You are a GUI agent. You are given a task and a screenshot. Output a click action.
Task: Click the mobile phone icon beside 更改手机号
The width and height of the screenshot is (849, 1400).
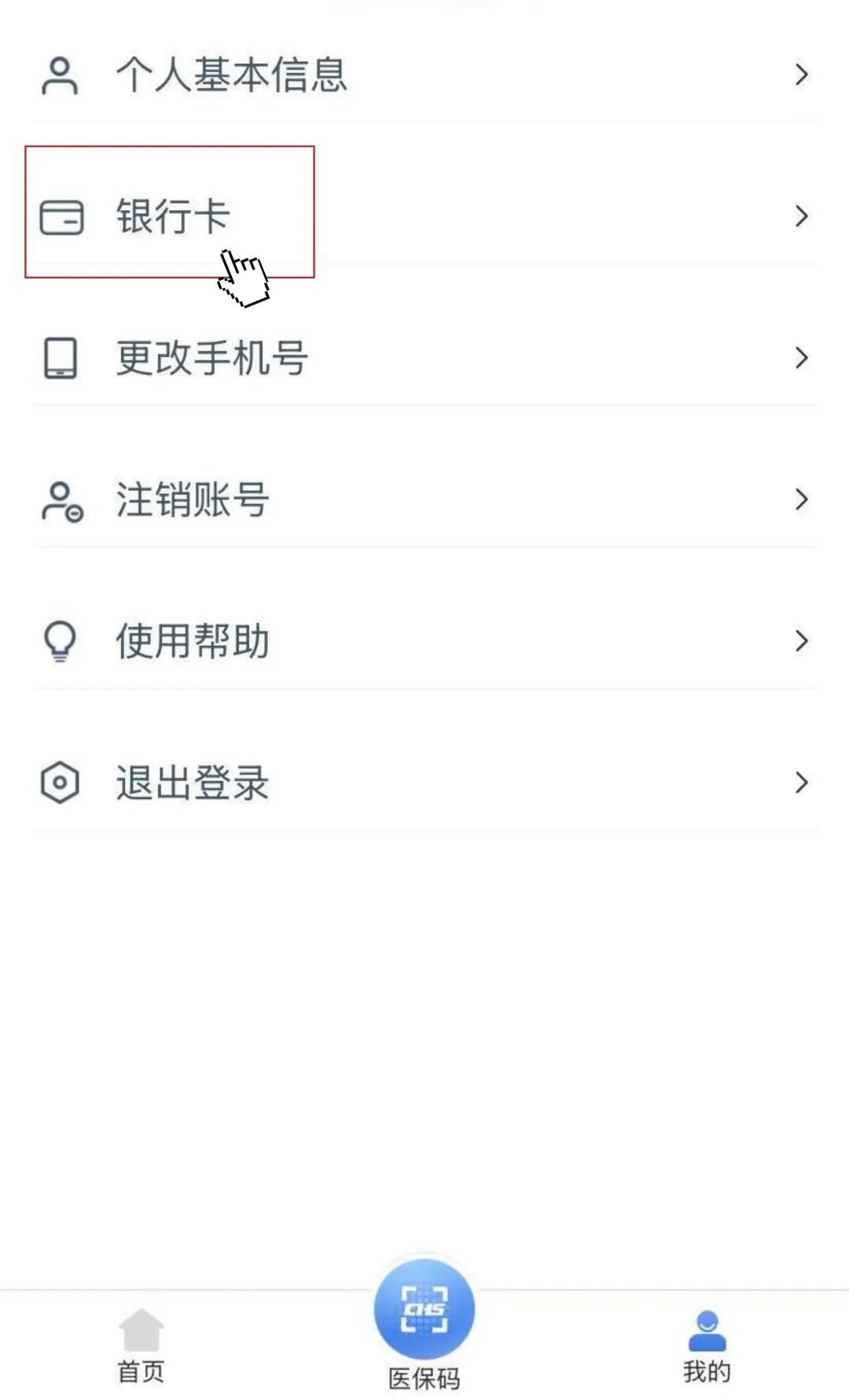60,359
